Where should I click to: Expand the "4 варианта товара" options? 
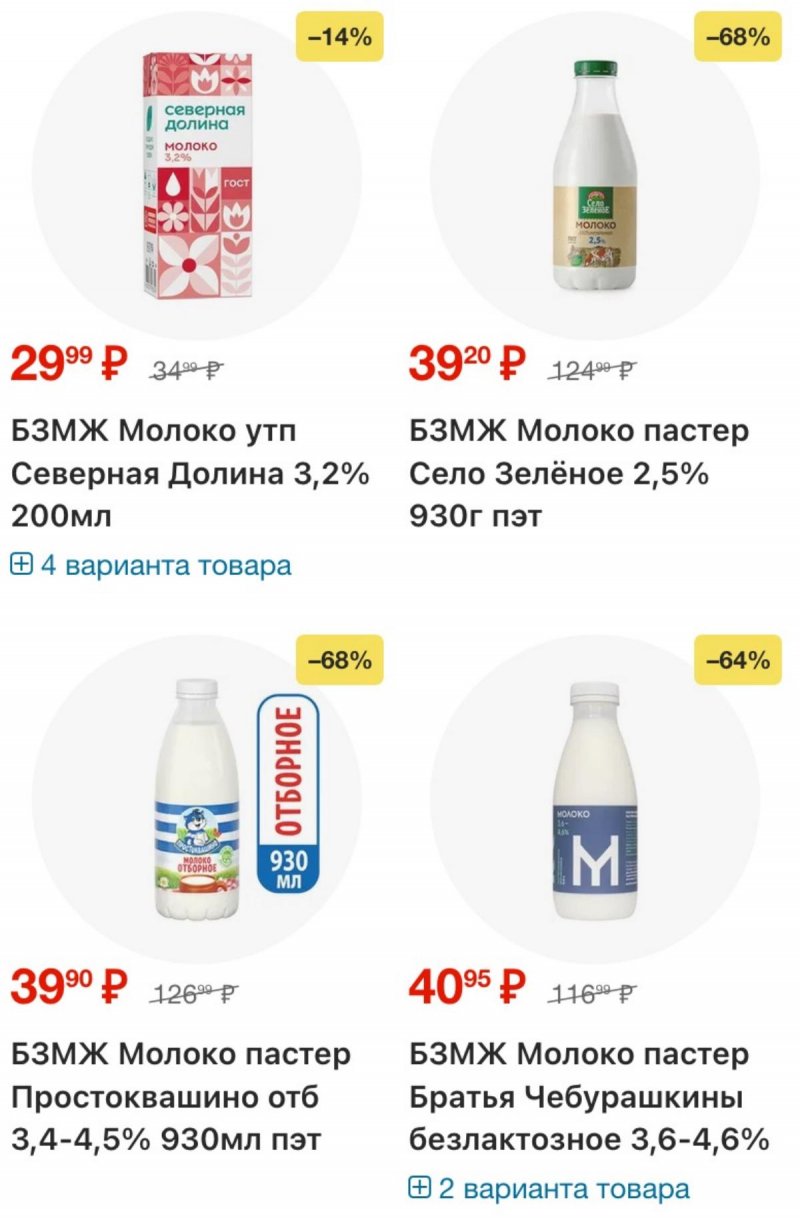coord(151,565)
